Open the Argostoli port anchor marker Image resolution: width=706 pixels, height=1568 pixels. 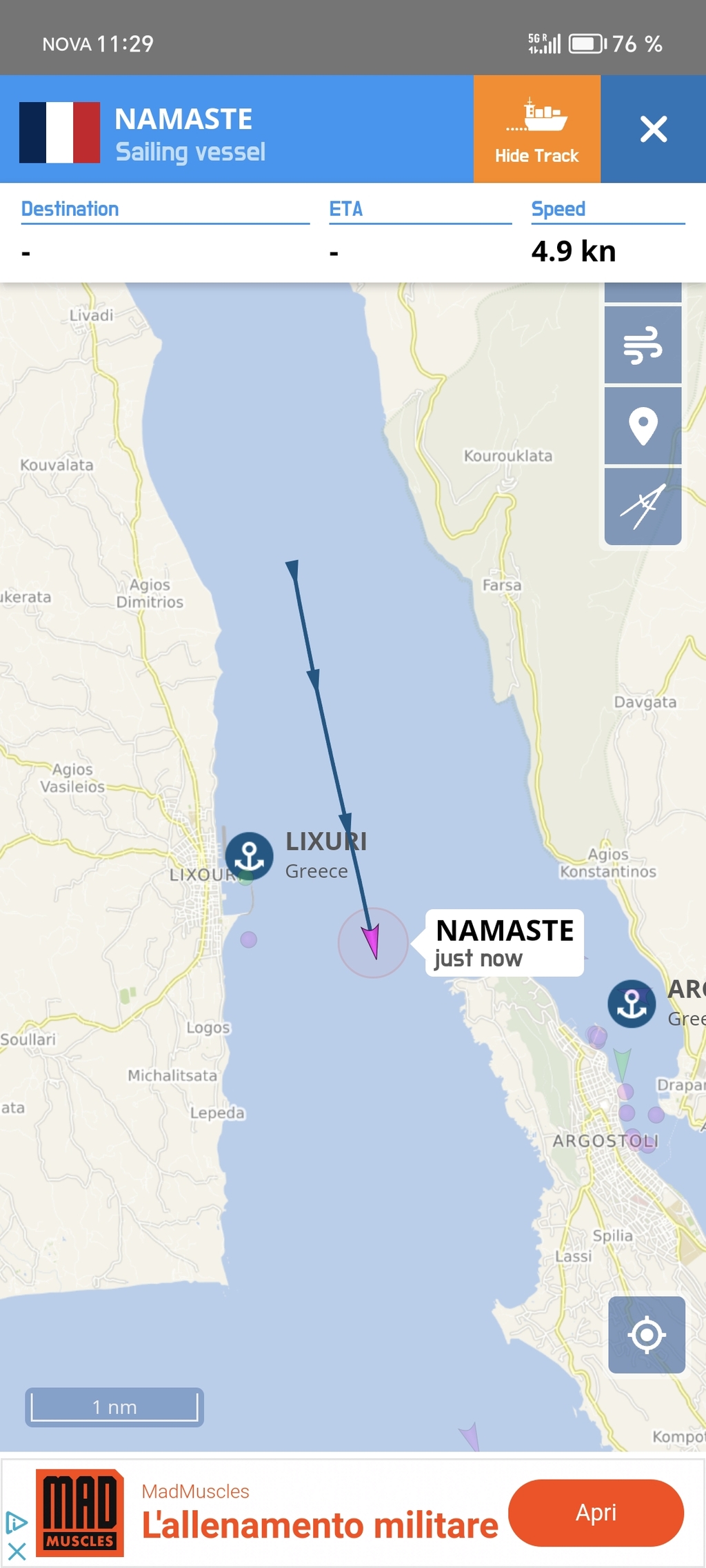[632, 1004]
